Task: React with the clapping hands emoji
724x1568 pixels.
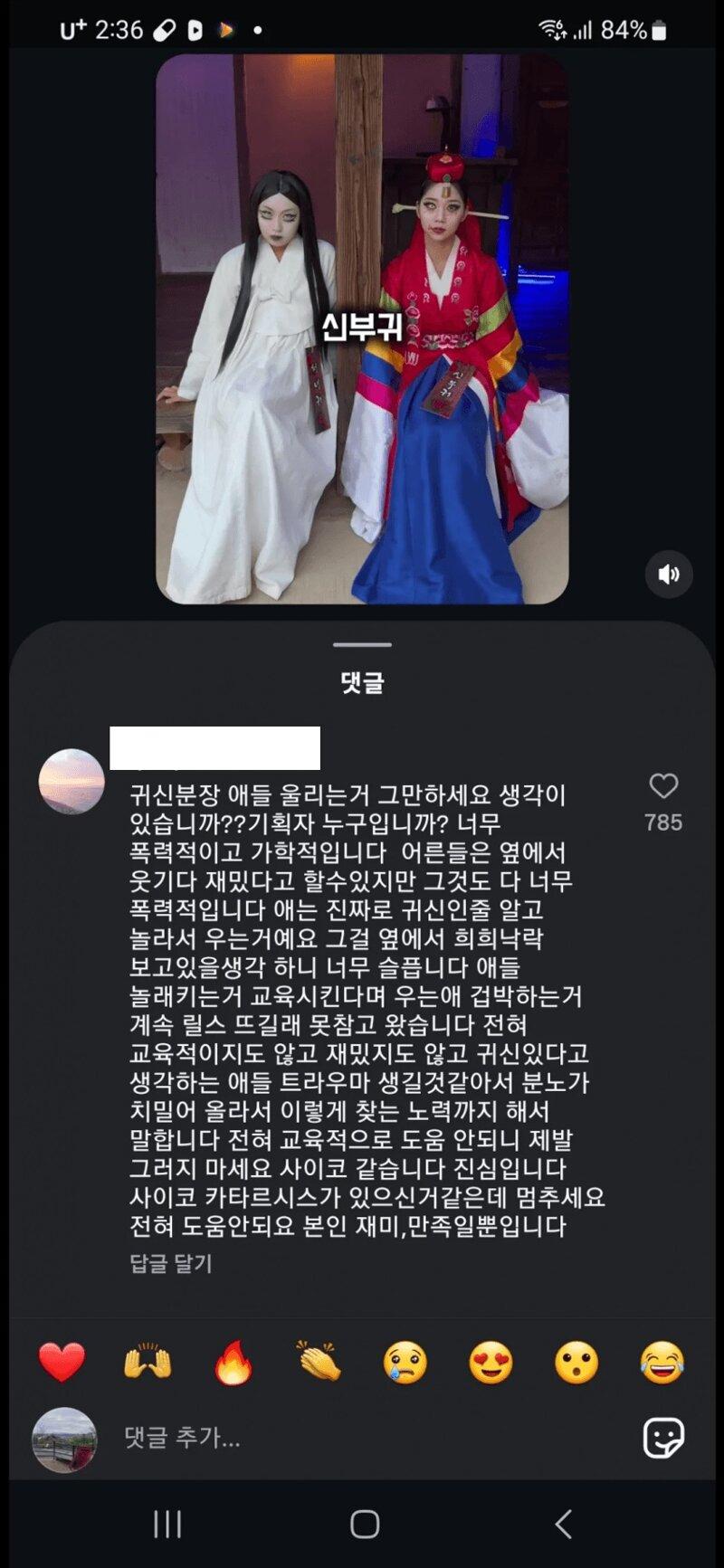Action: pyautogui.click(x=319, y=1363)
